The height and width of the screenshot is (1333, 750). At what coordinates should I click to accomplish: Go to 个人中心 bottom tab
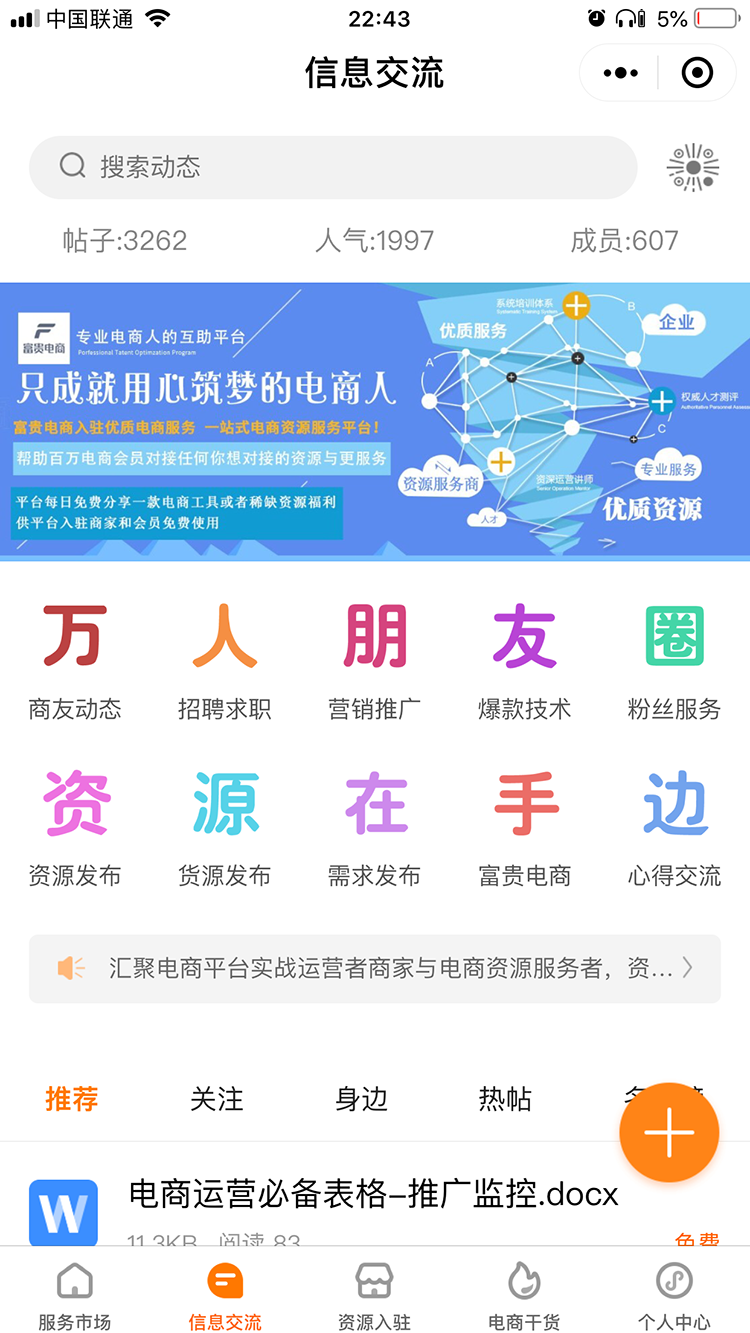675,1295
